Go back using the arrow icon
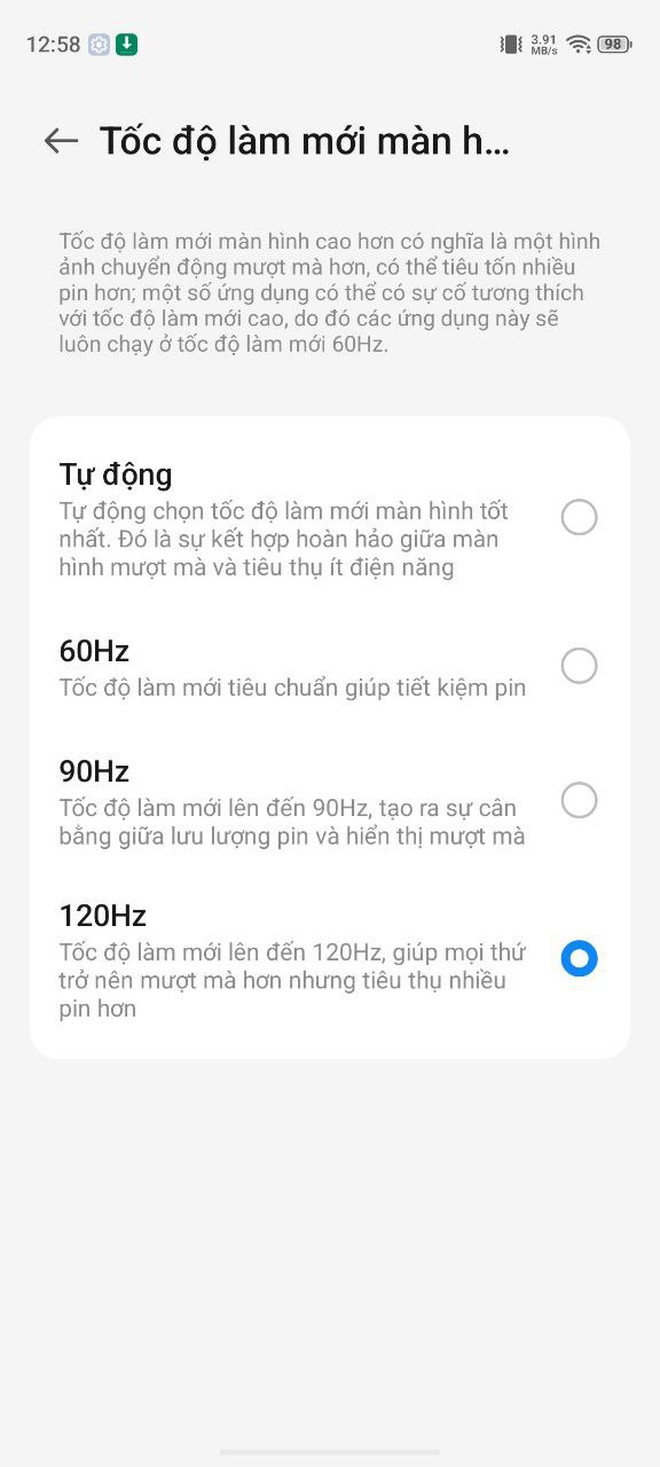 click(61, 141)
